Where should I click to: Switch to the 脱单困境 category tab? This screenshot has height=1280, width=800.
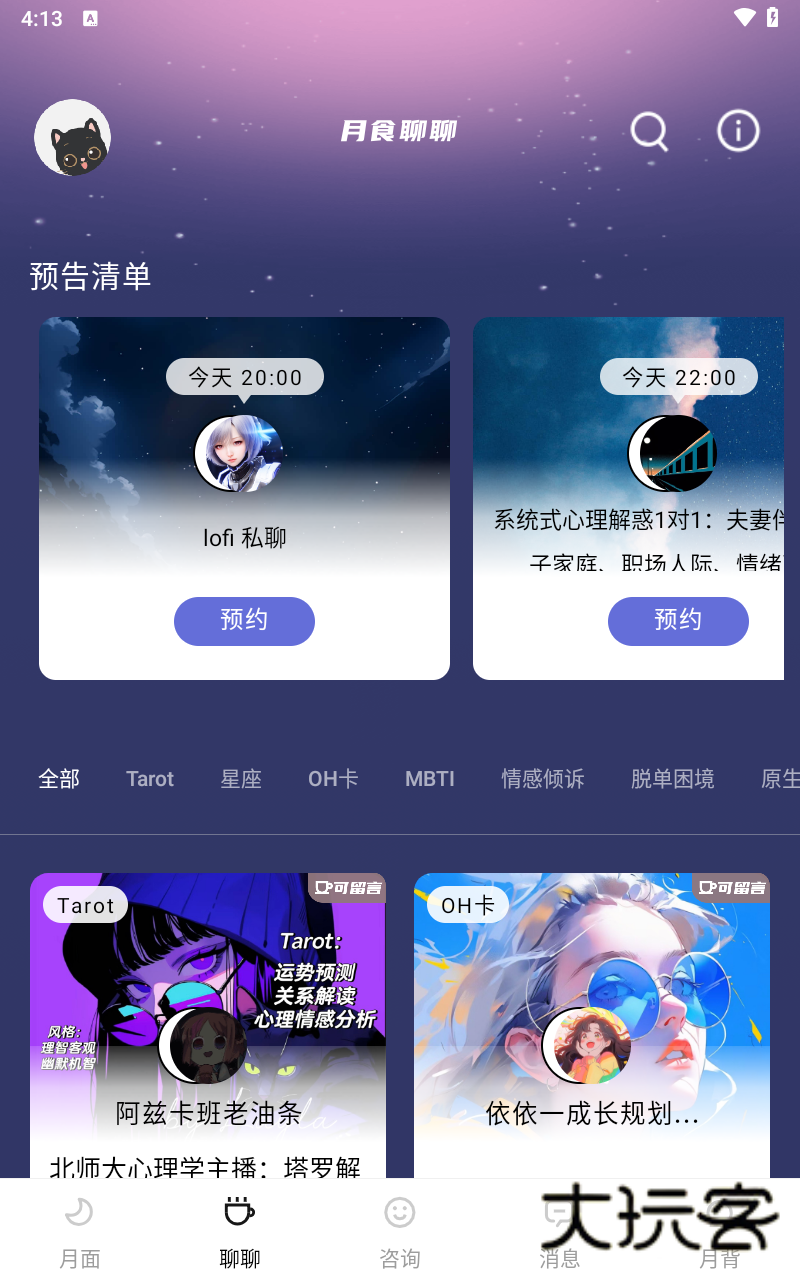point(673,779)
